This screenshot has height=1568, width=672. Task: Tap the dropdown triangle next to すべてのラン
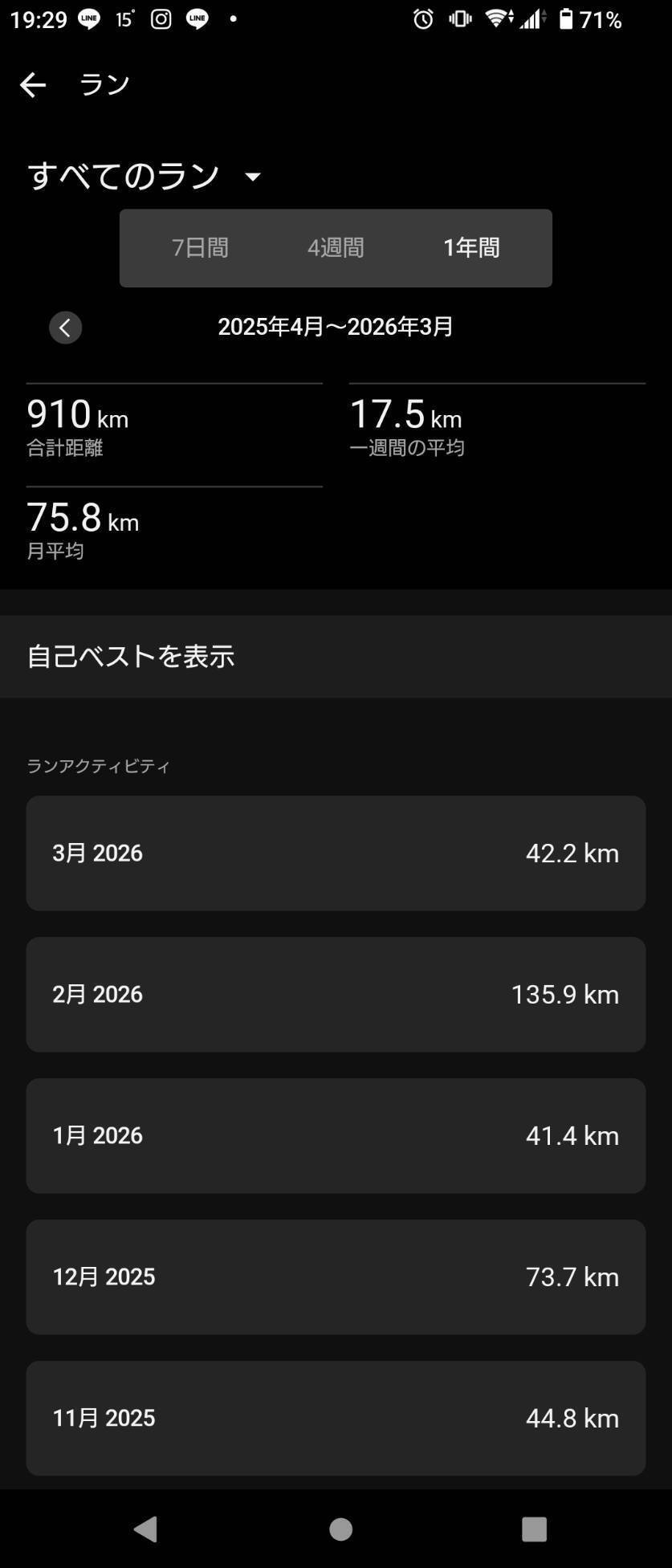click(253, 177)
